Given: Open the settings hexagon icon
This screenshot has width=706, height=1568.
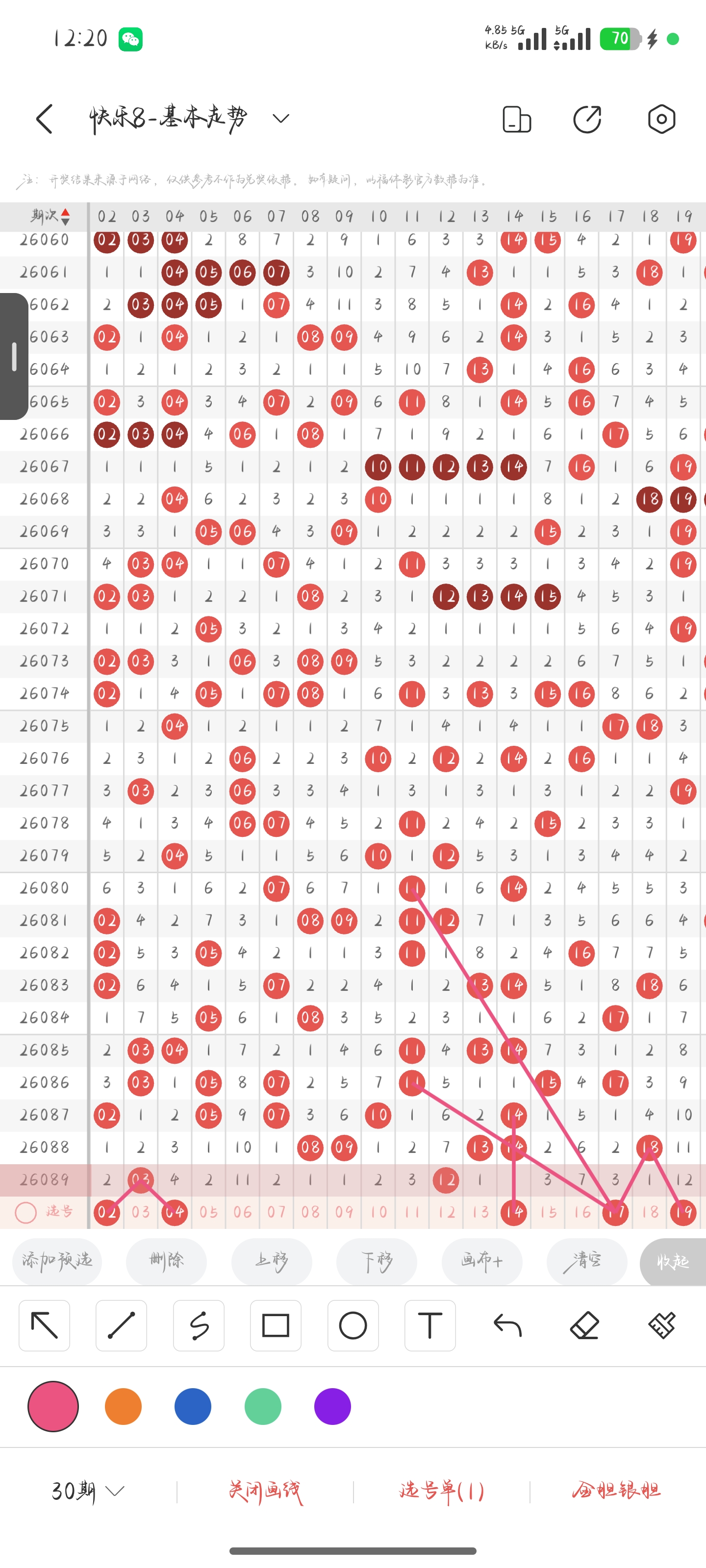Looking at the screenshot, I should [x=661, y=119].
